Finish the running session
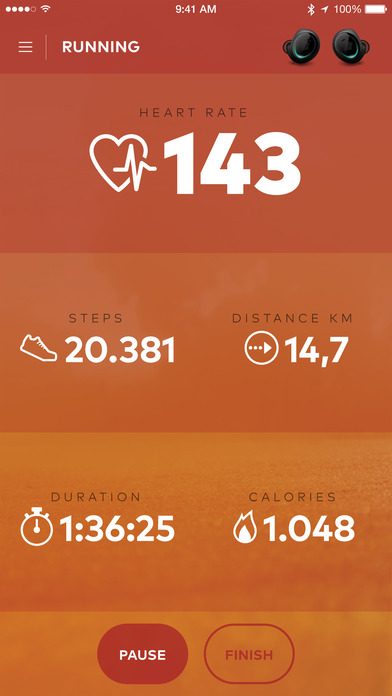The image size is (392, 696). pos(249,654)
